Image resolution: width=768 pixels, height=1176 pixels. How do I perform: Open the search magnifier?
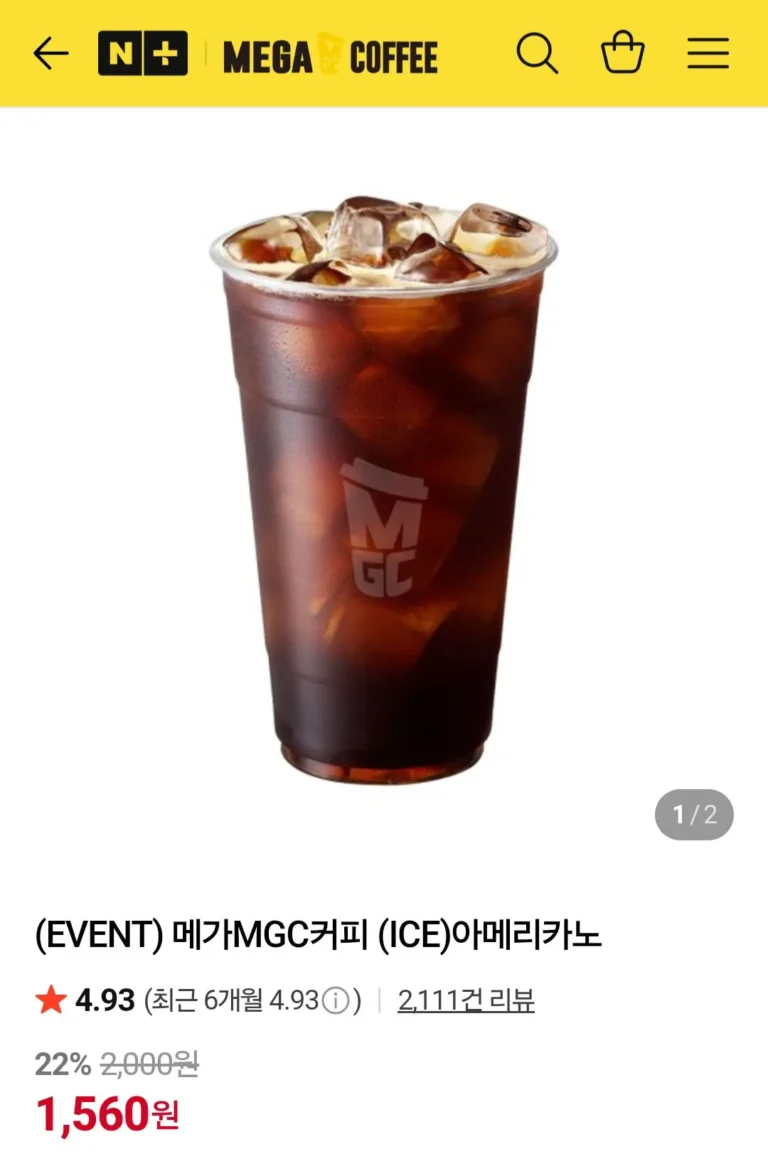point(537,54)
